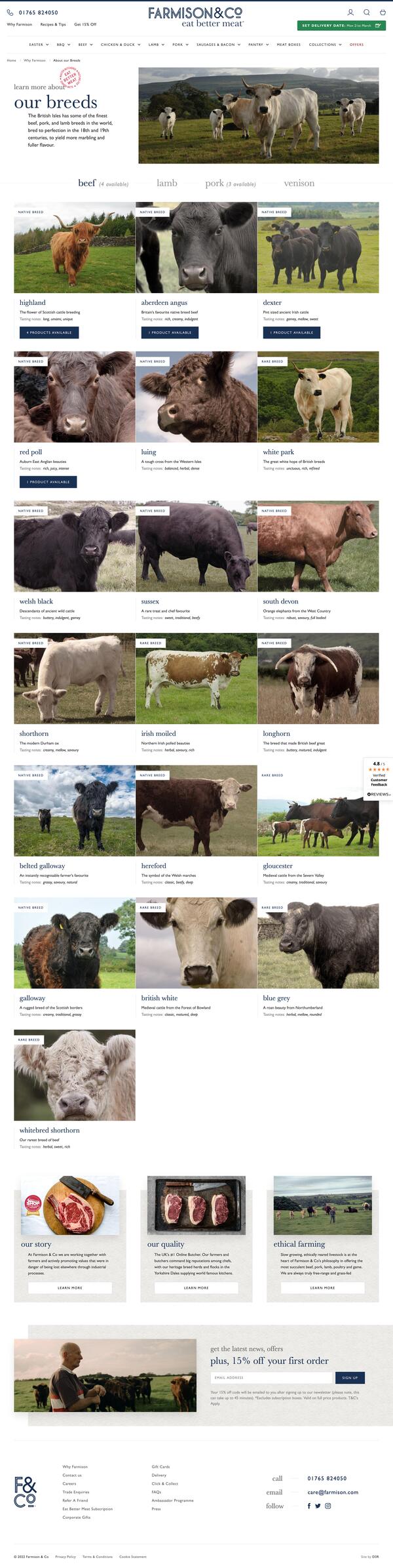Image resolution: width=393 pixels, height=1568 pixels.
Task: Focus the email address field
Action: [271, 1377]
